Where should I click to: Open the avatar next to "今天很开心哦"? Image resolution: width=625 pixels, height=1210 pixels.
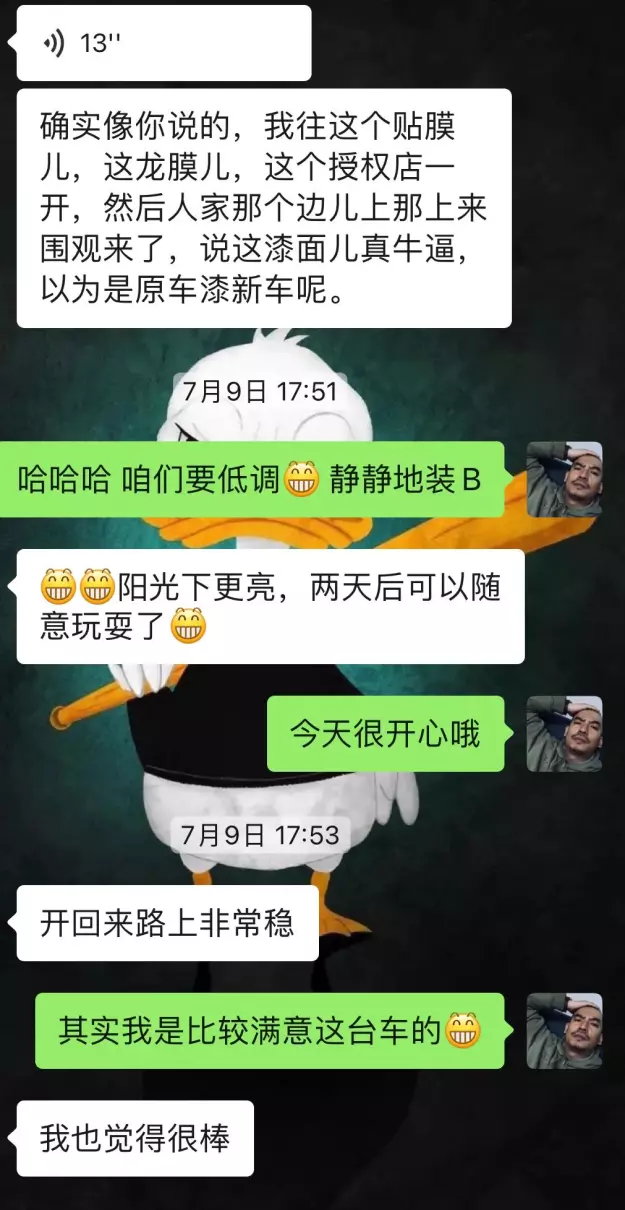click(x=565, y=733)
